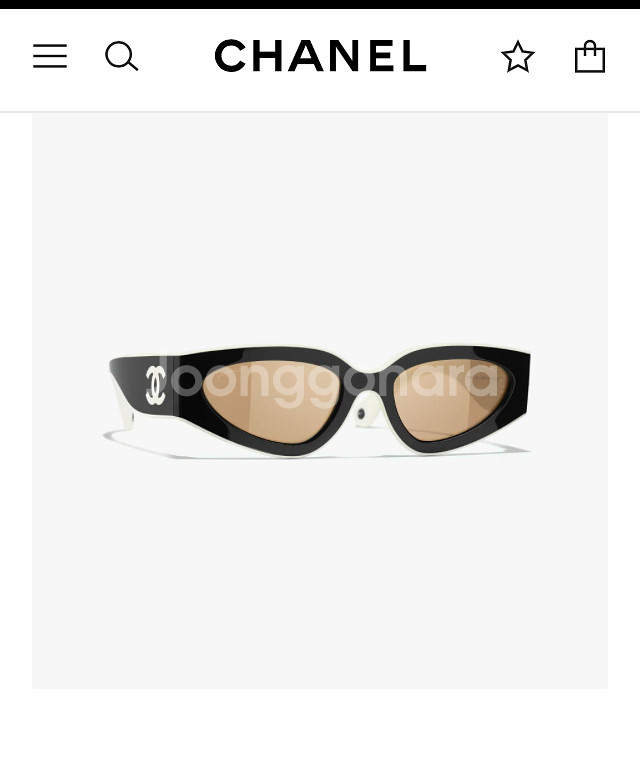The width and height of the screenshot is (640, 760).
Task: View the wishlist star
Action: pyautogui.click(x=518, y=57)
